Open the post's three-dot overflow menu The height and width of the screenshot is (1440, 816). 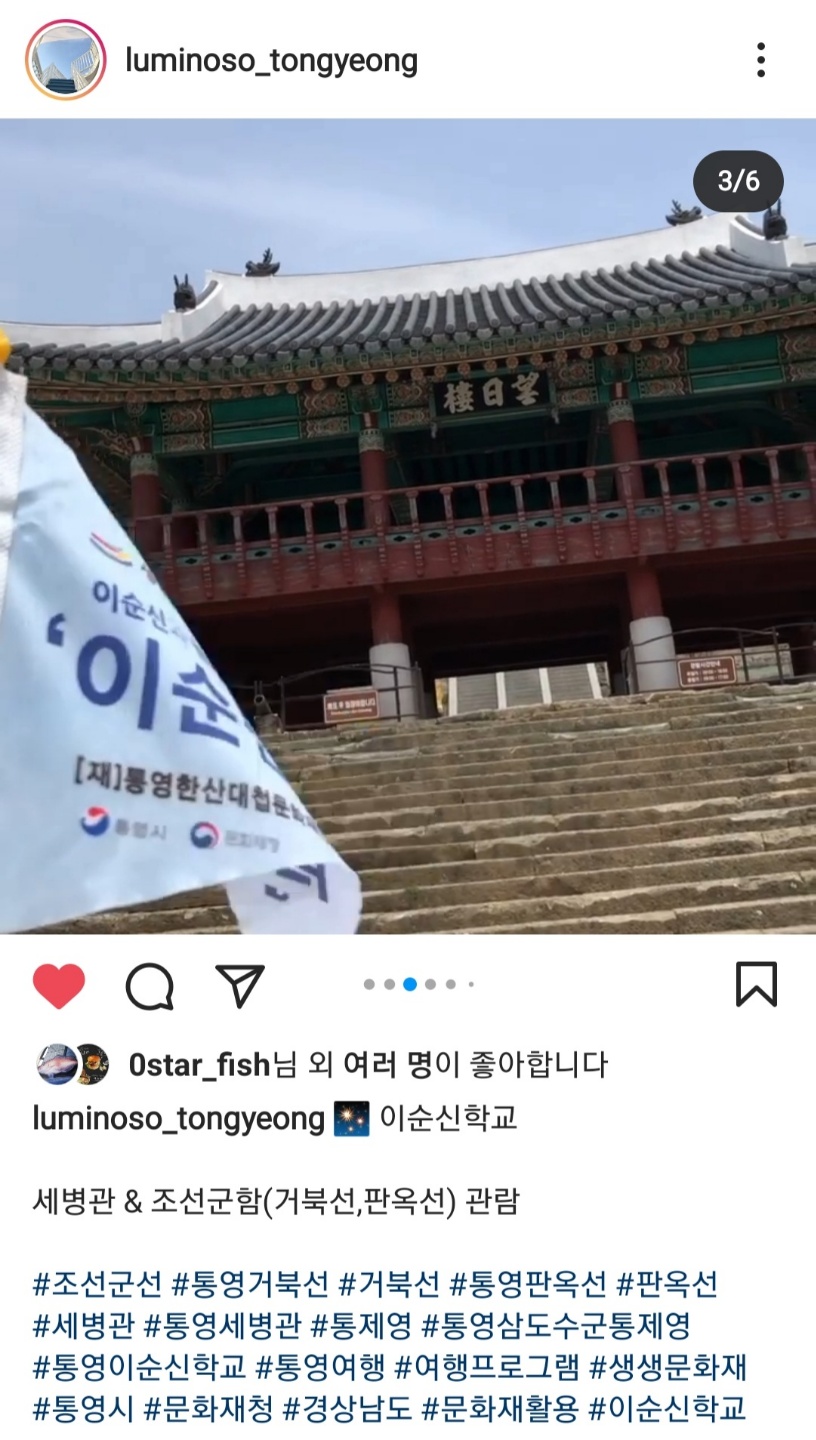pyautogui.click(x=760, y=60)
